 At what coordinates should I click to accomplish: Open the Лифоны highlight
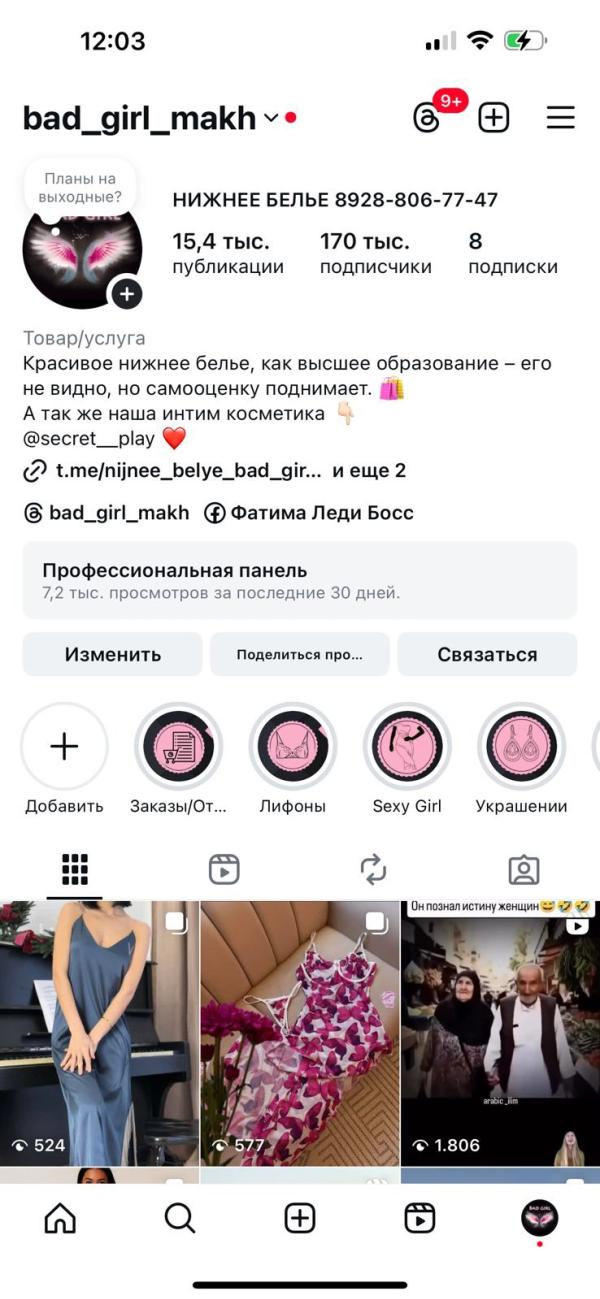point(293,747)
